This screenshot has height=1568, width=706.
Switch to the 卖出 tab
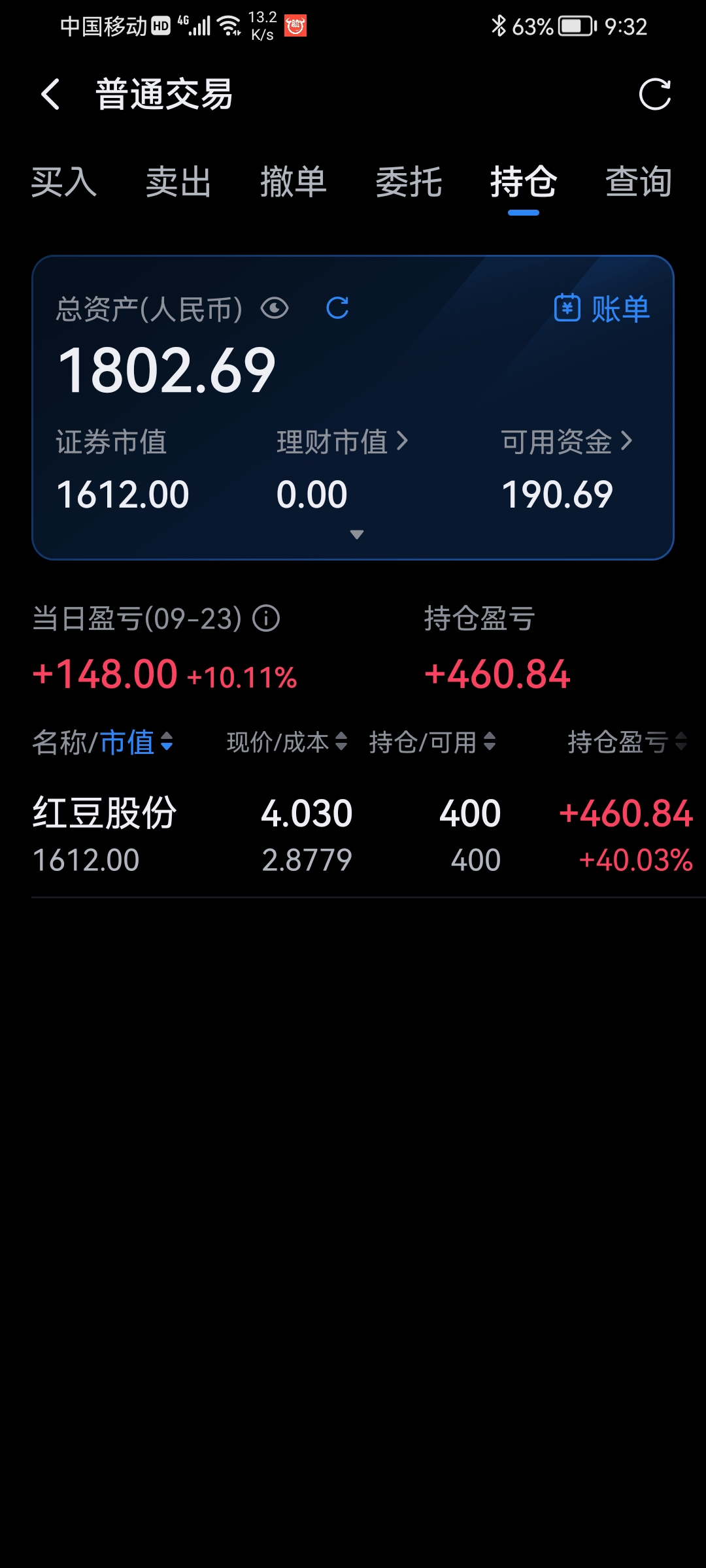click(178, 182)
